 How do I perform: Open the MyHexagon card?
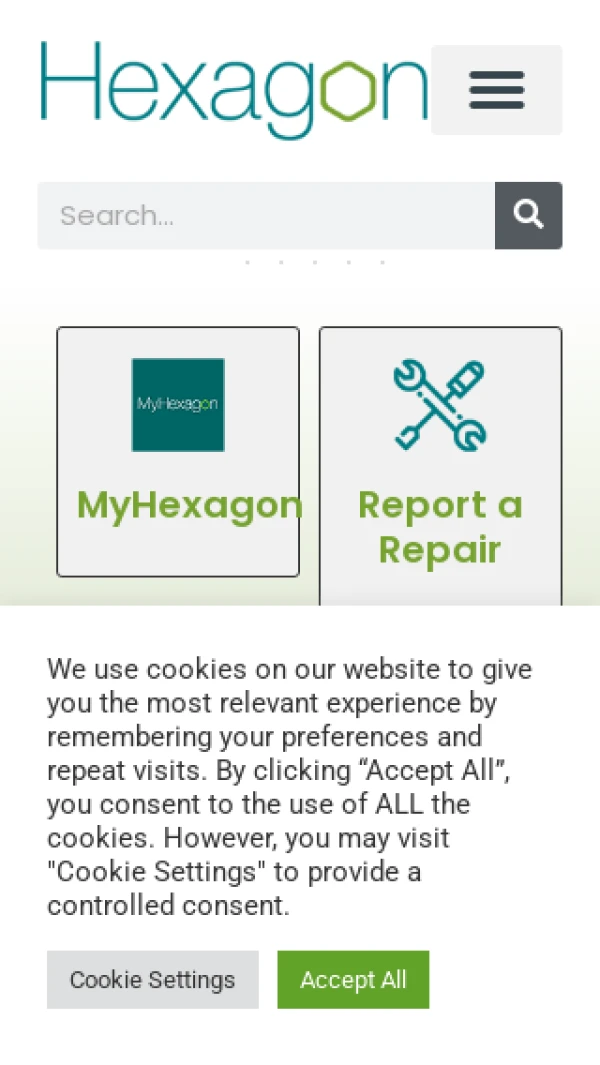tap(178, 451)
